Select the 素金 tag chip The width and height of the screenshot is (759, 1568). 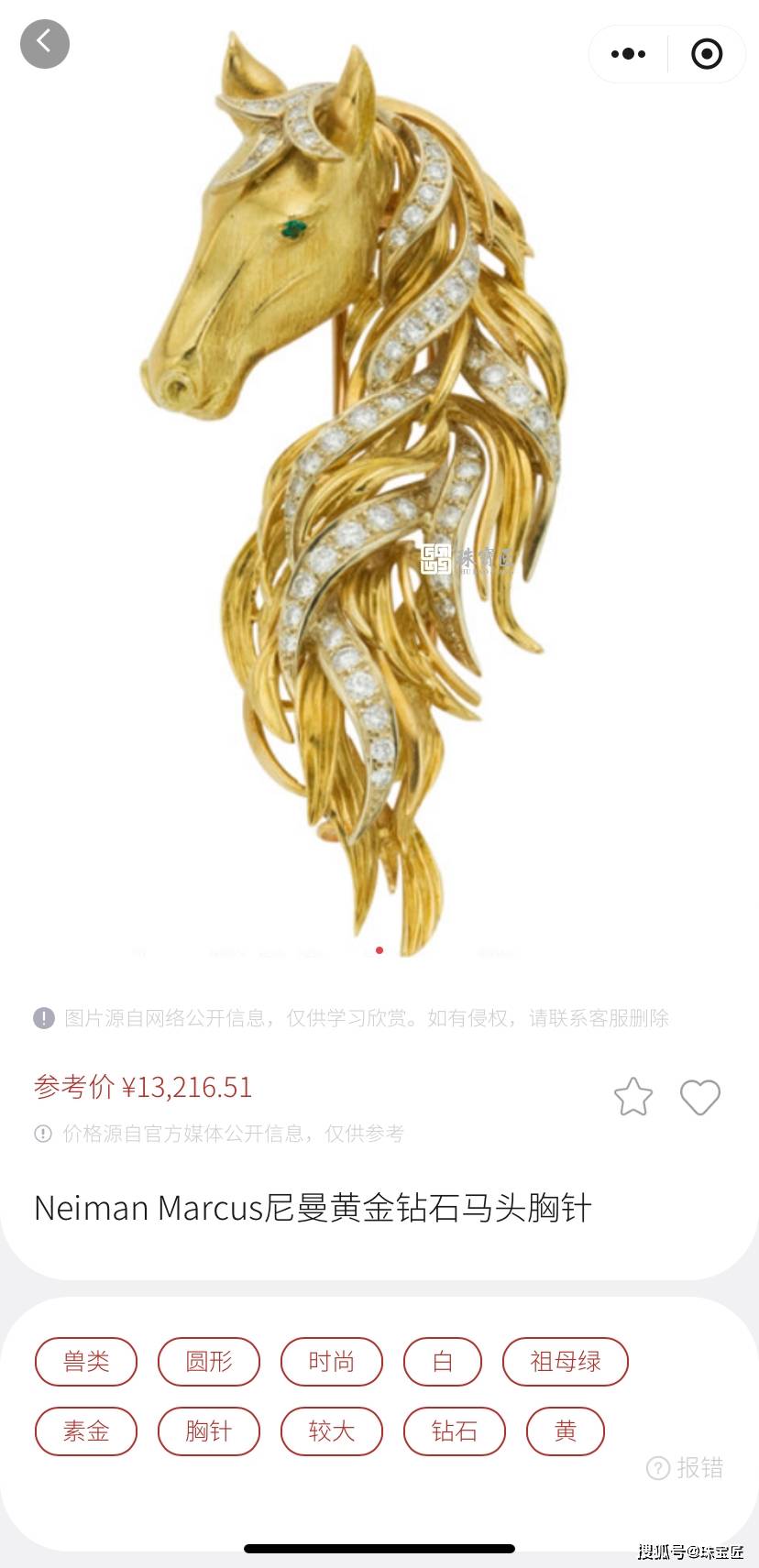(x=86, y=1431)
